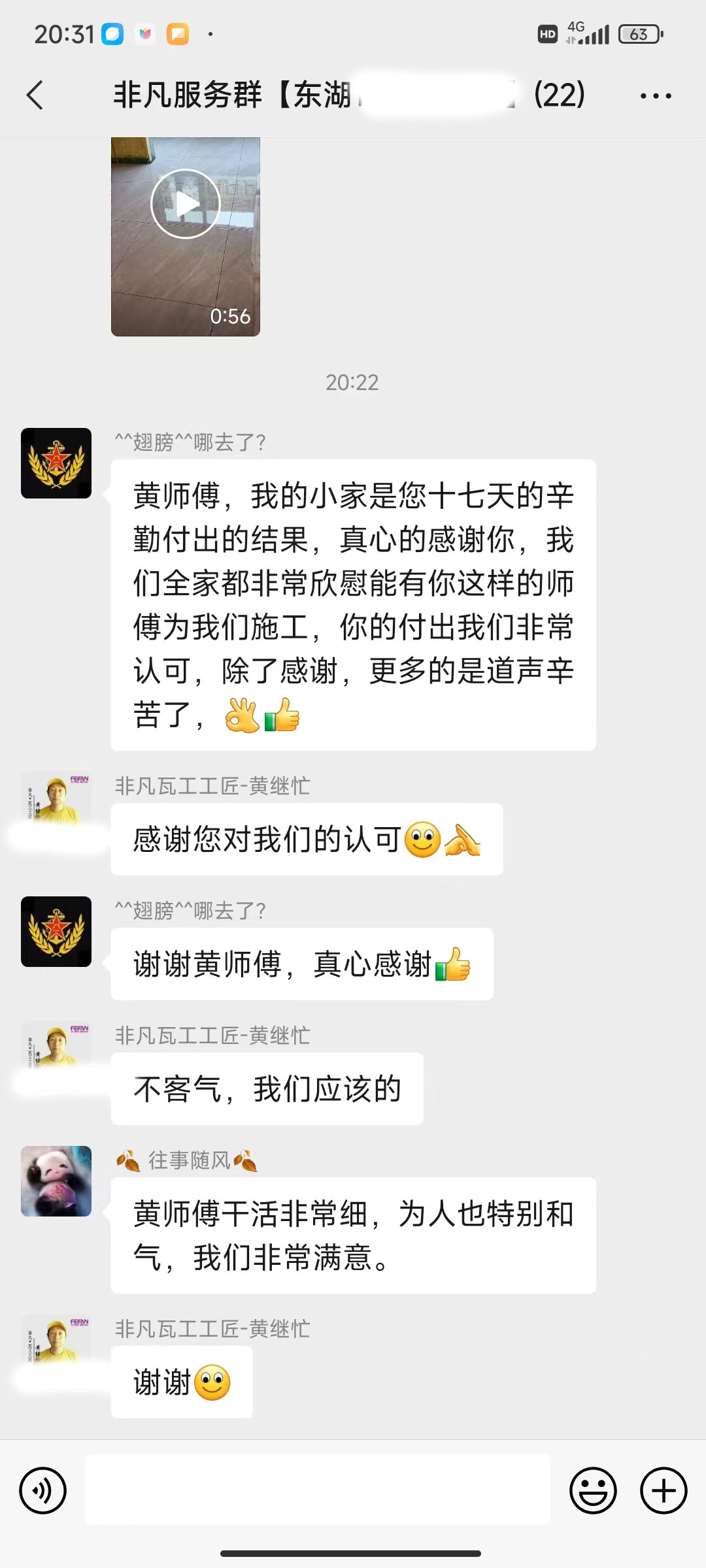Switch to voice message input
The width and height of the screenshot is (706, 1568).
click(x=43, y=1490)
